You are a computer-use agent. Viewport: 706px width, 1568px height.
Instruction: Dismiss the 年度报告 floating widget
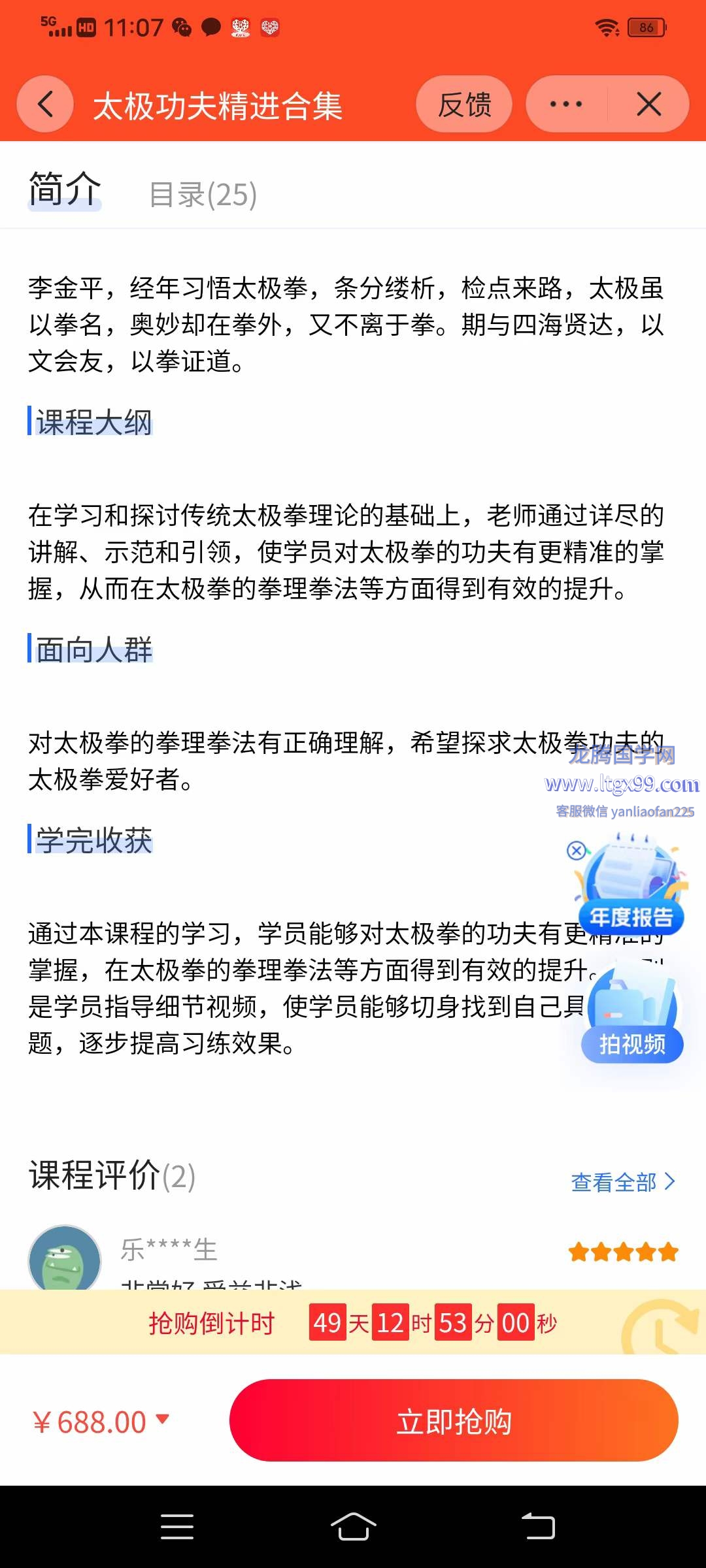577,851
